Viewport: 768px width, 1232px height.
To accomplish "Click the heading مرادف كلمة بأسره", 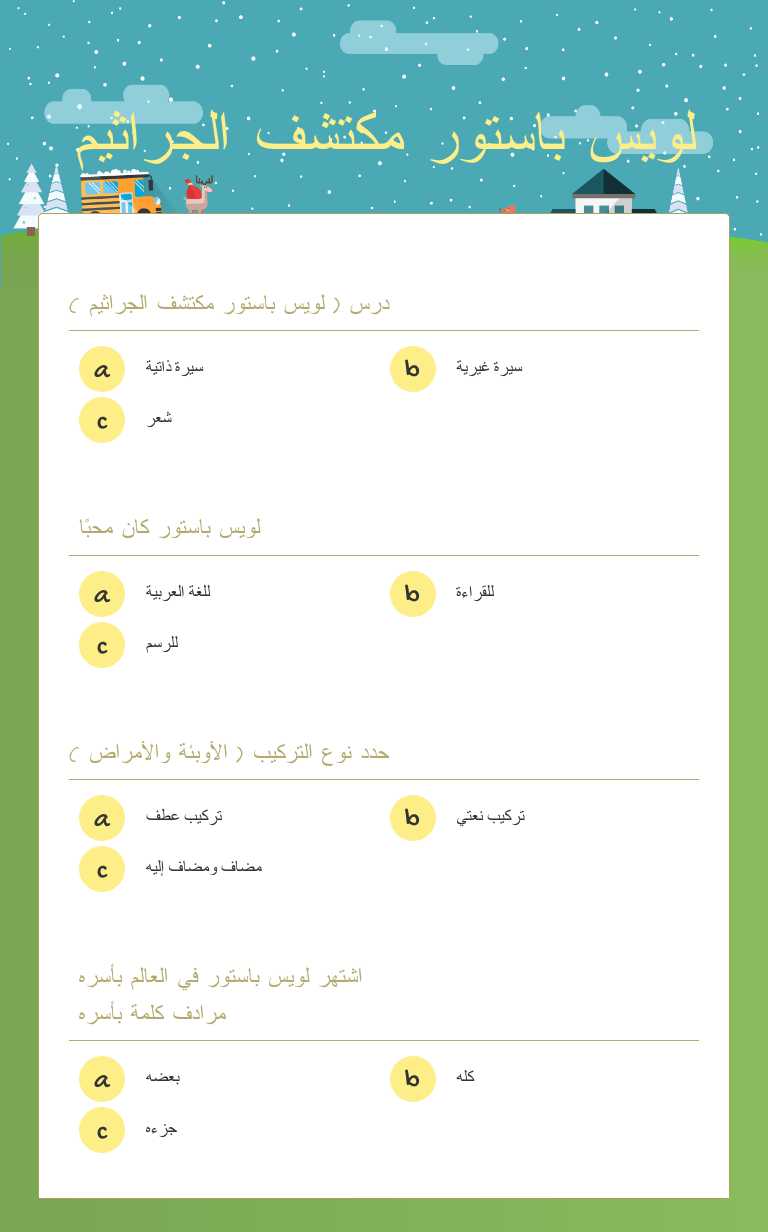I will click(151, 1012).
